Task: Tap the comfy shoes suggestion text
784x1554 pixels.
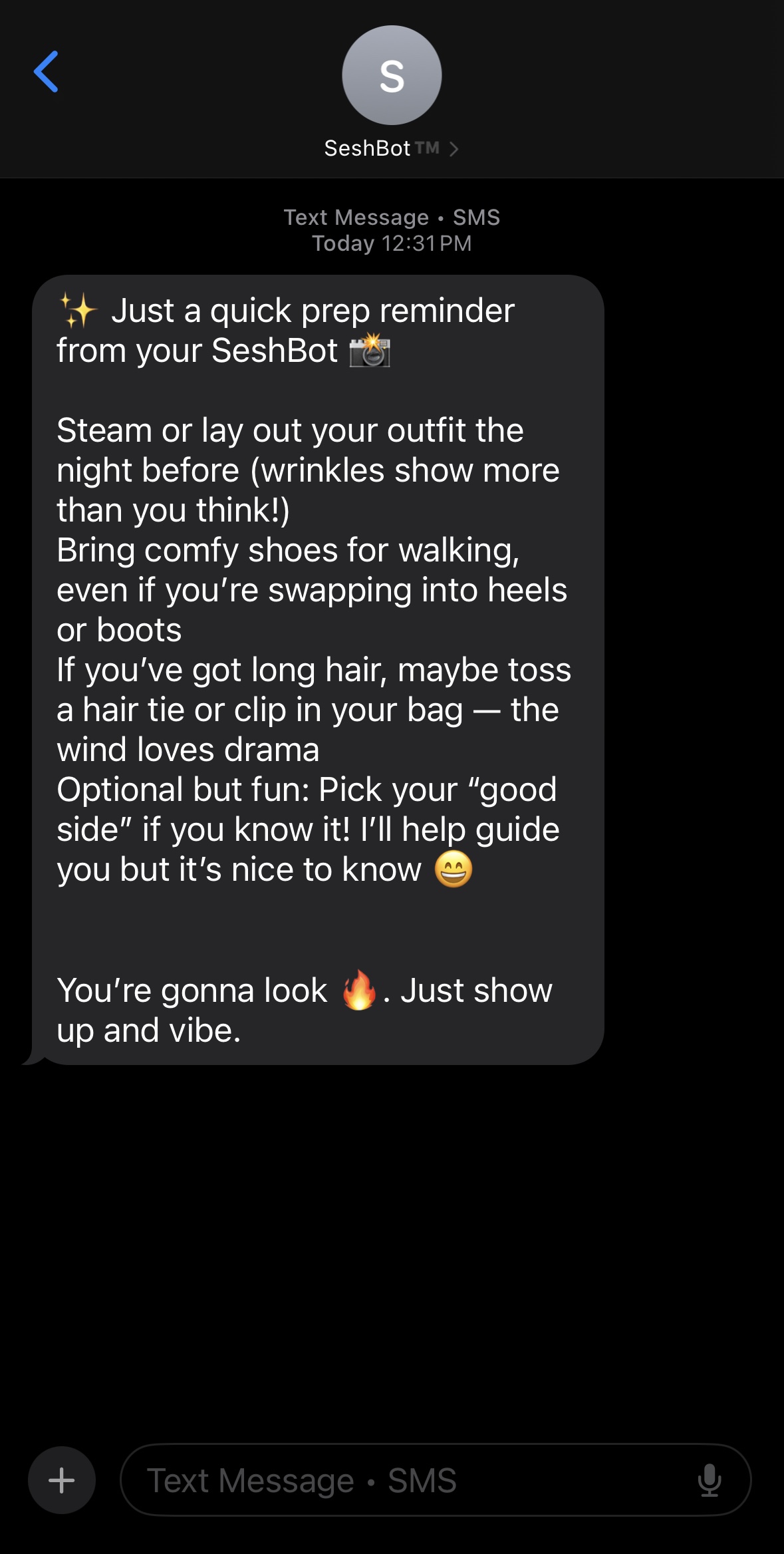Action: click(286, 551)
